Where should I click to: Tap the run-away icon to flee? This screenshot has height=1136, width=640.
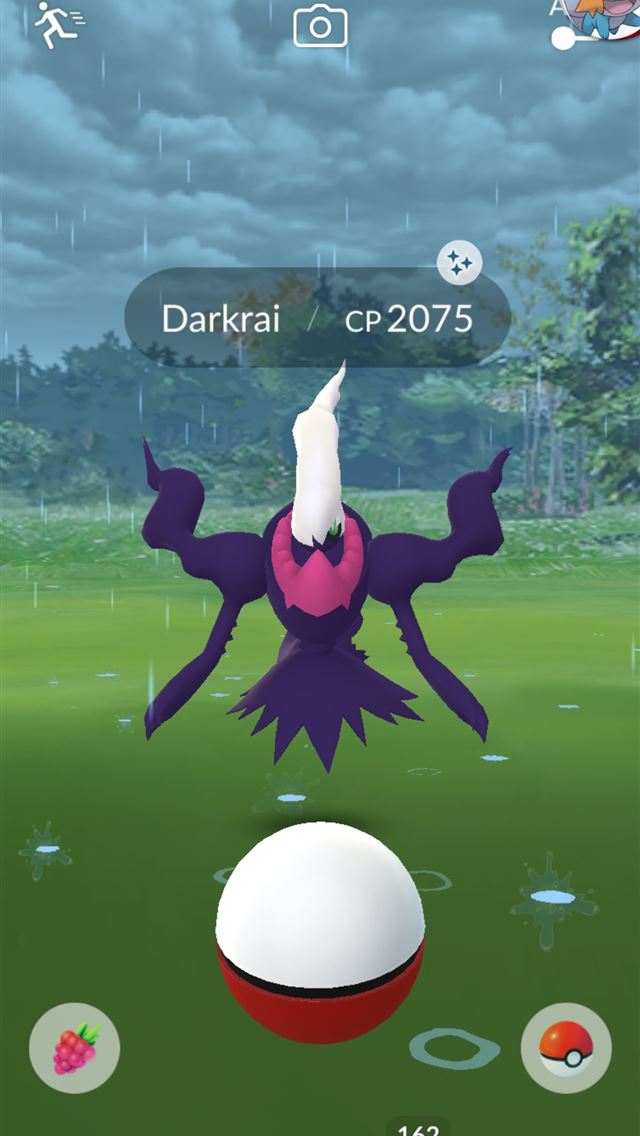point(57,25)
